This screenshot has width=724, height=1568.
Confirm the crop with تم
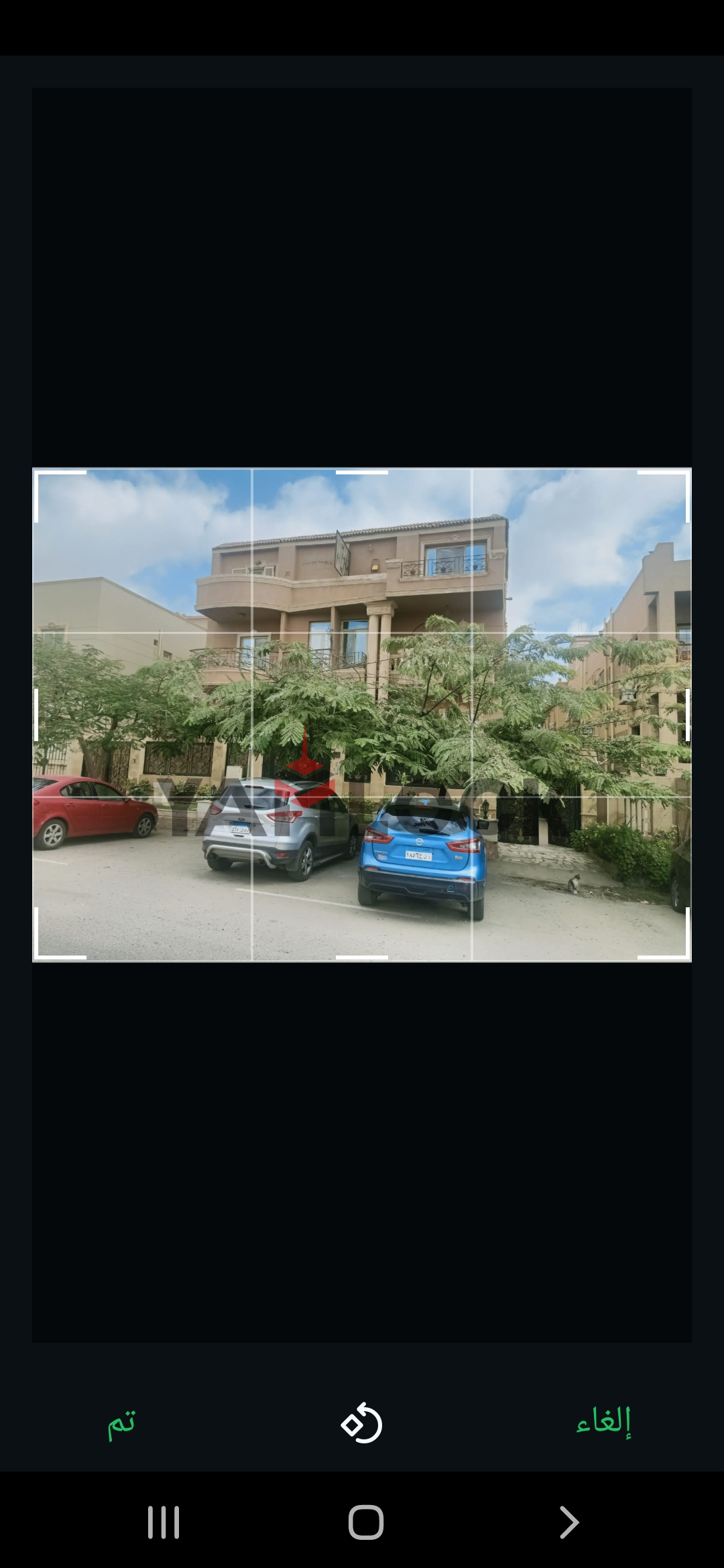(x=121, y=1423)
